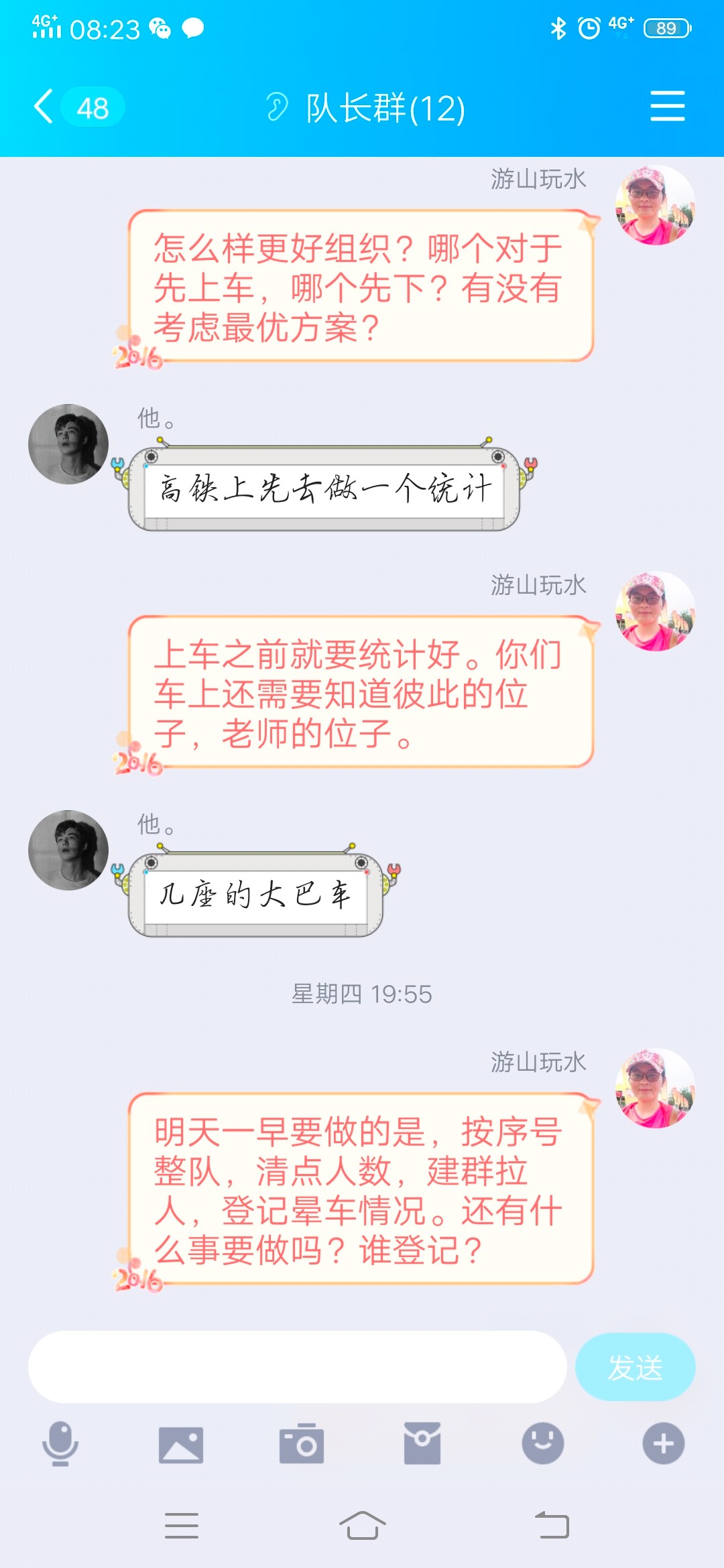Open the emoji panel

click(x=543, y=1443)
